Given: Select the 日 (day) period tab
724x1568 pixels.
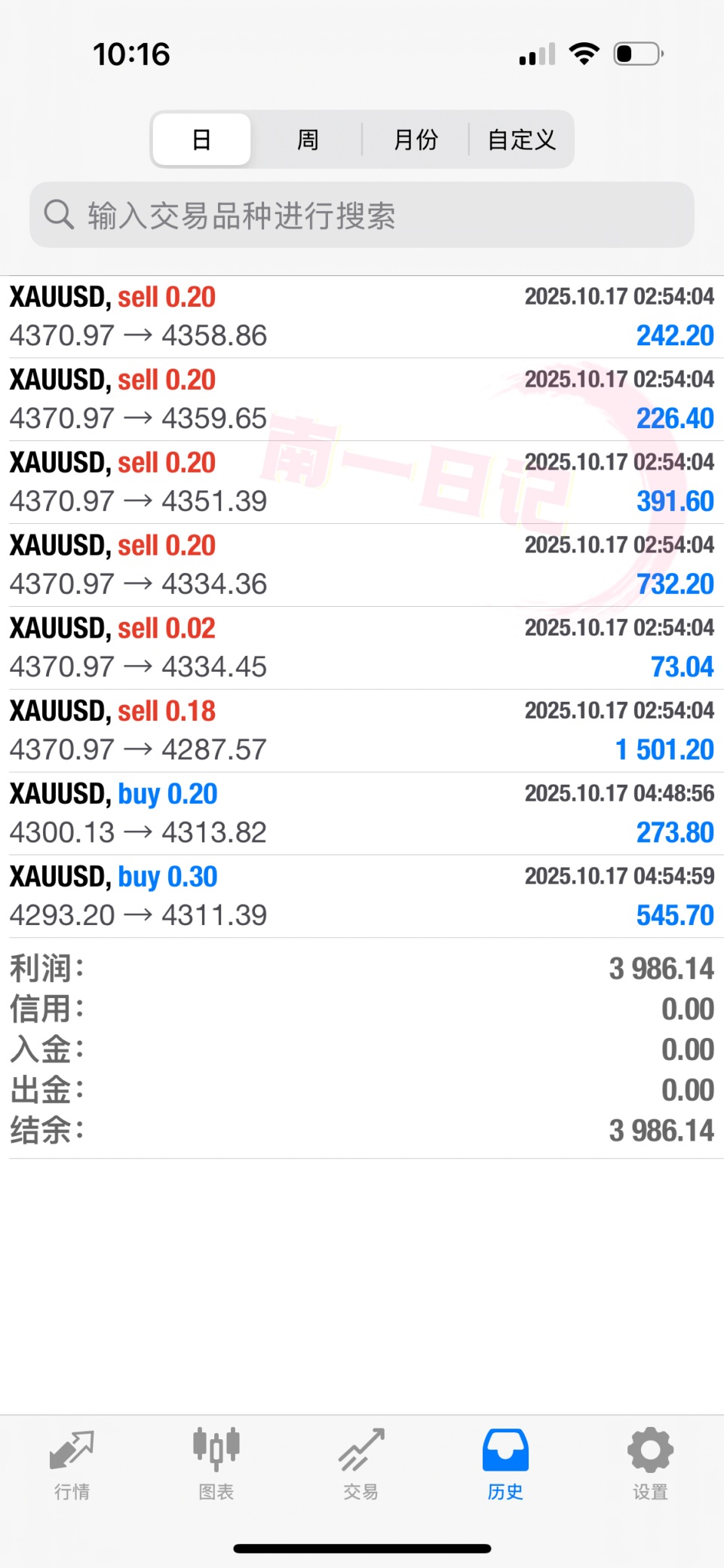Looking at the screenshot, I should [x=201, y=139].
